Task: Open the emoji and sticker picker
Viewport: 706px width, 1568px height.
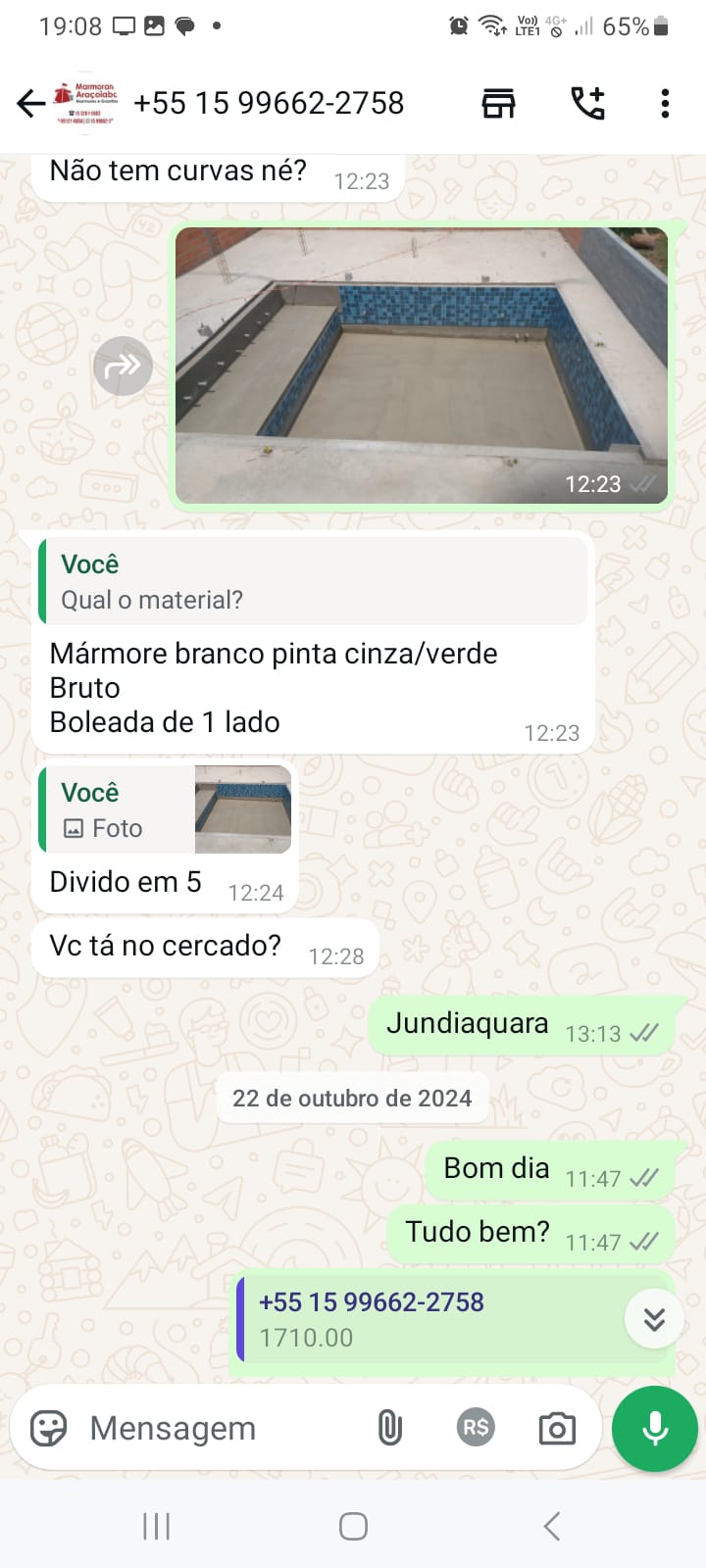Action: 48,1428
